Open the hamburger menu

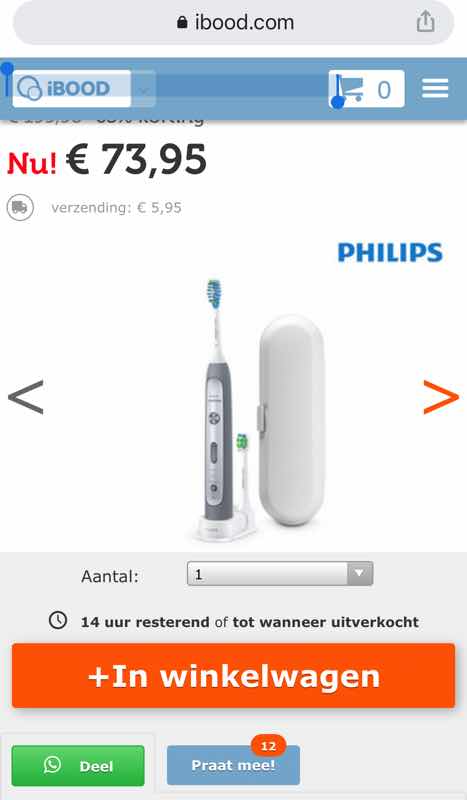tap(435, 88)
